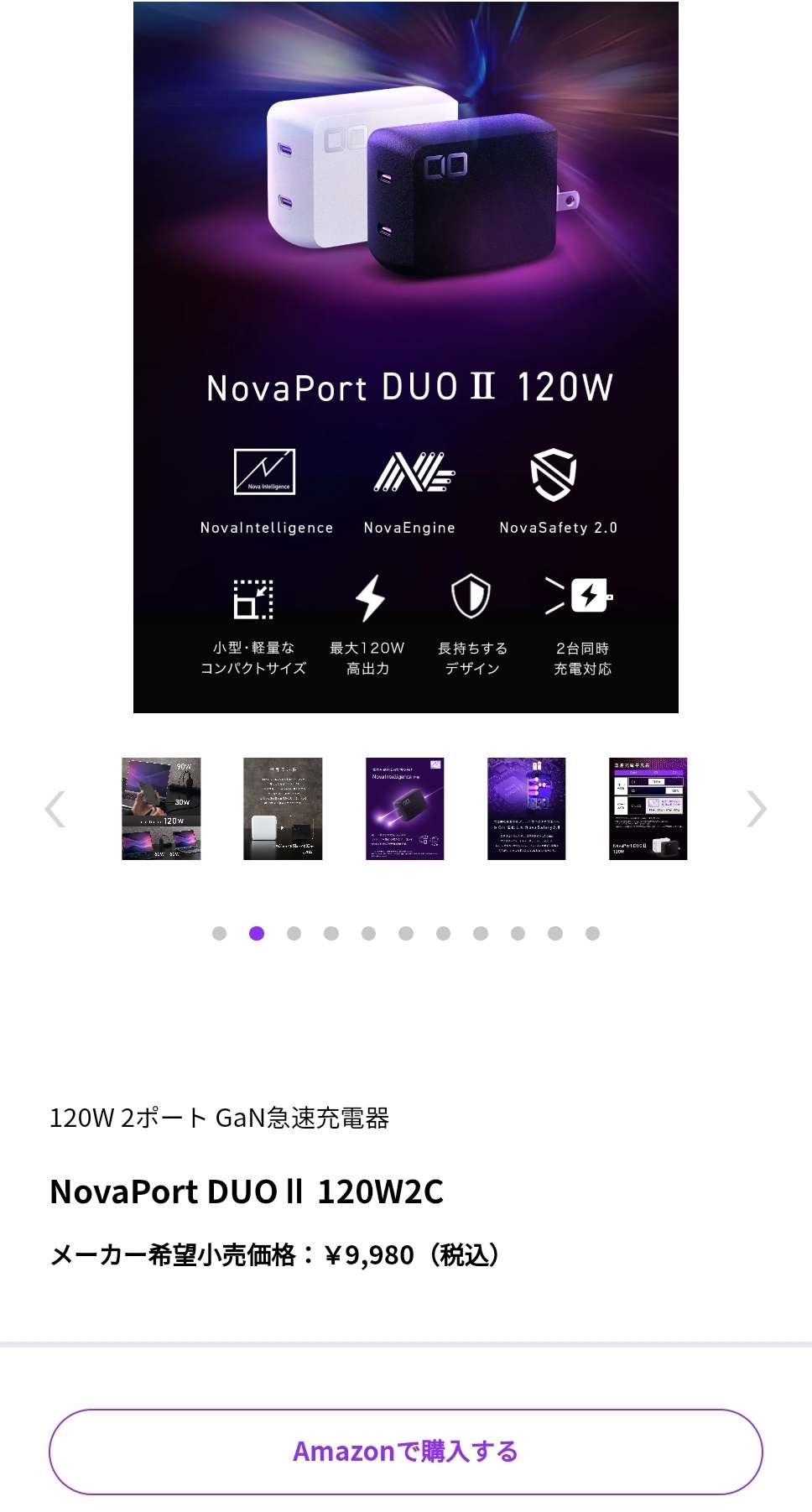This screenshot has width=812, height=1512.
Task: Select the third pagination dot
Action: (294, 933)
